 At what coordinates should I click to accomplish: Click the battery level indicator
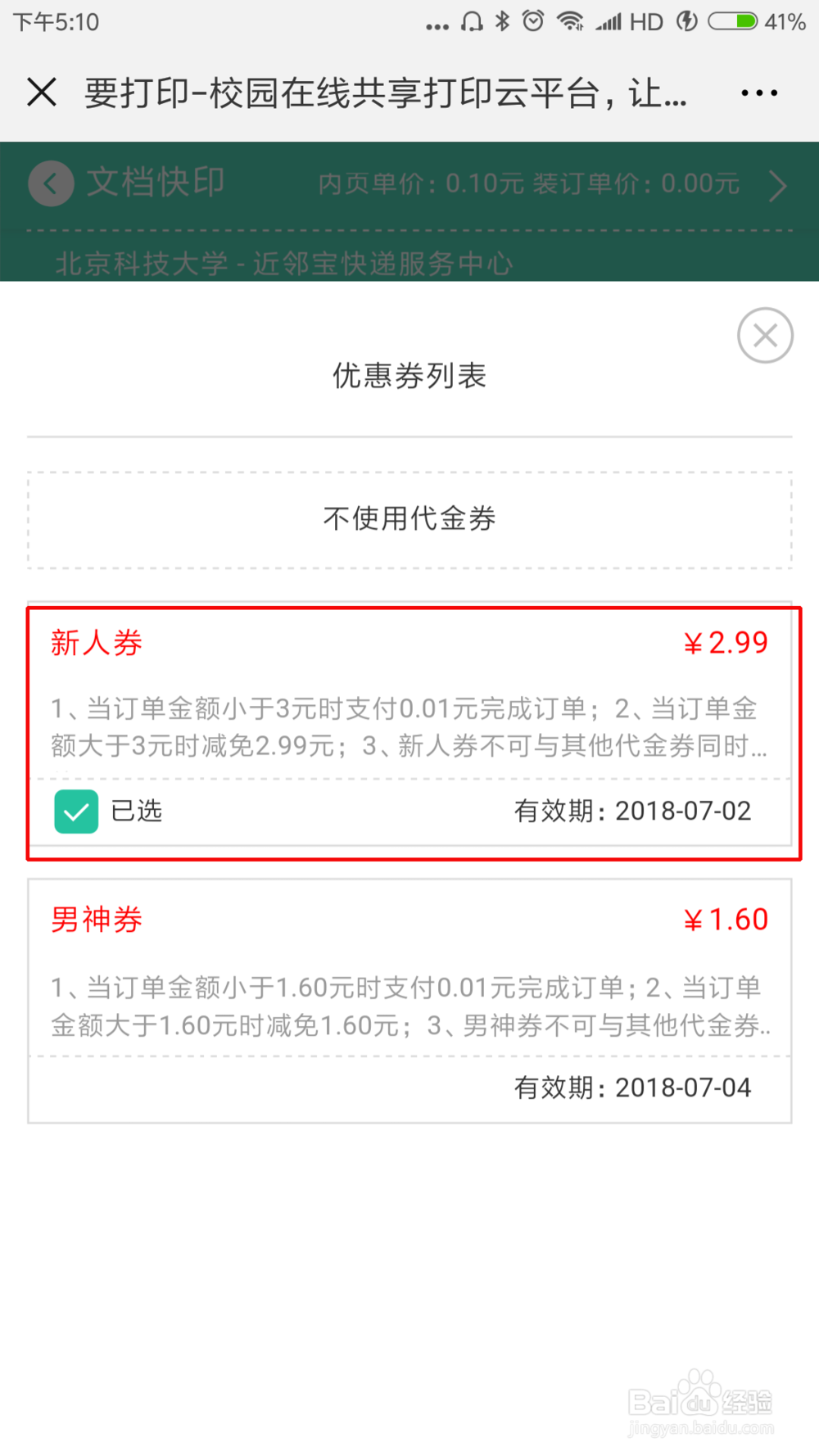731,20
